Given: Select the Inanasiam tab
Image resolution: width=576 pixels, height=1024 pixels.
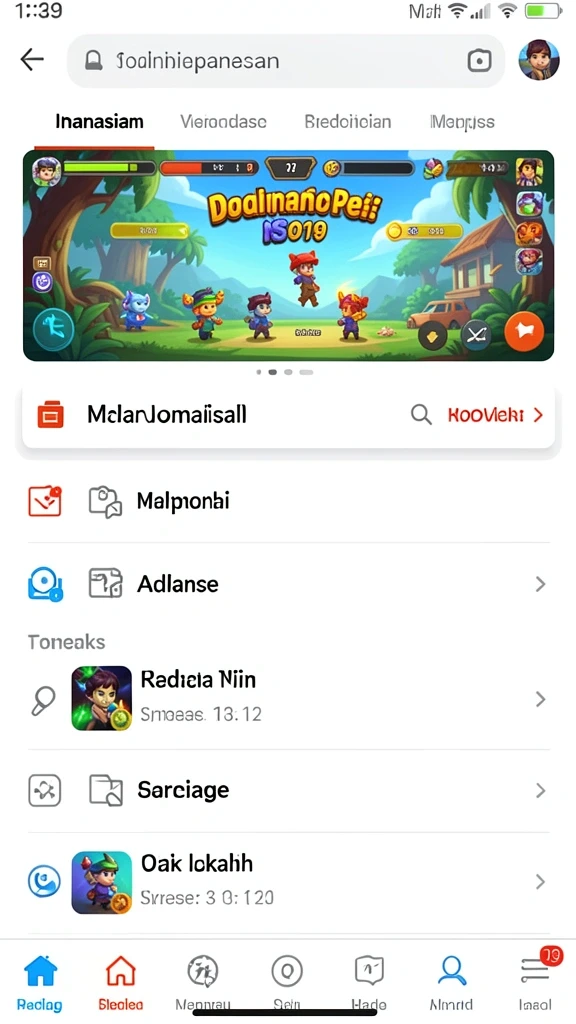Looking at the screenshot, I should (x=99, y=121).
